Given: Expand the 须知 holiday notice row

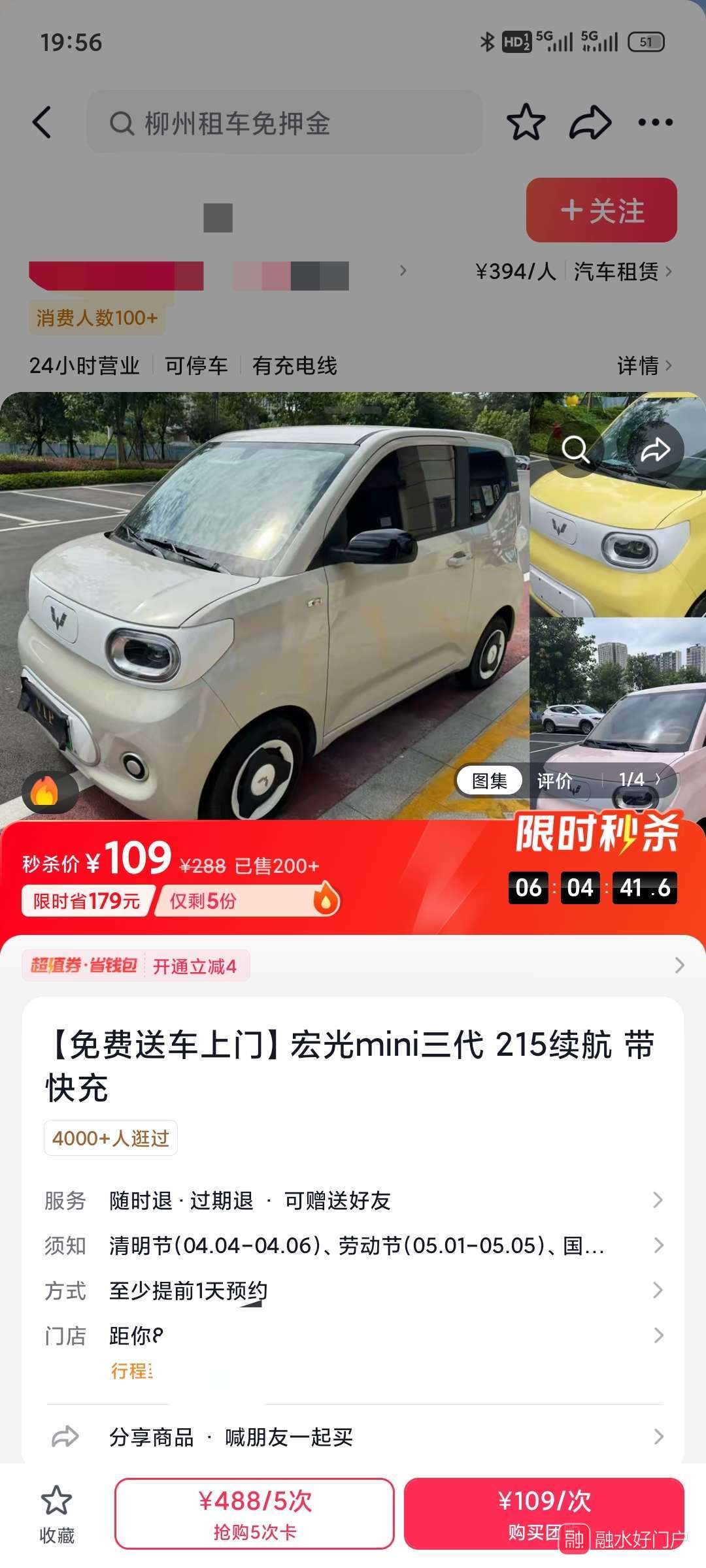Looking at the screenshot, I should coord(353,1245).
